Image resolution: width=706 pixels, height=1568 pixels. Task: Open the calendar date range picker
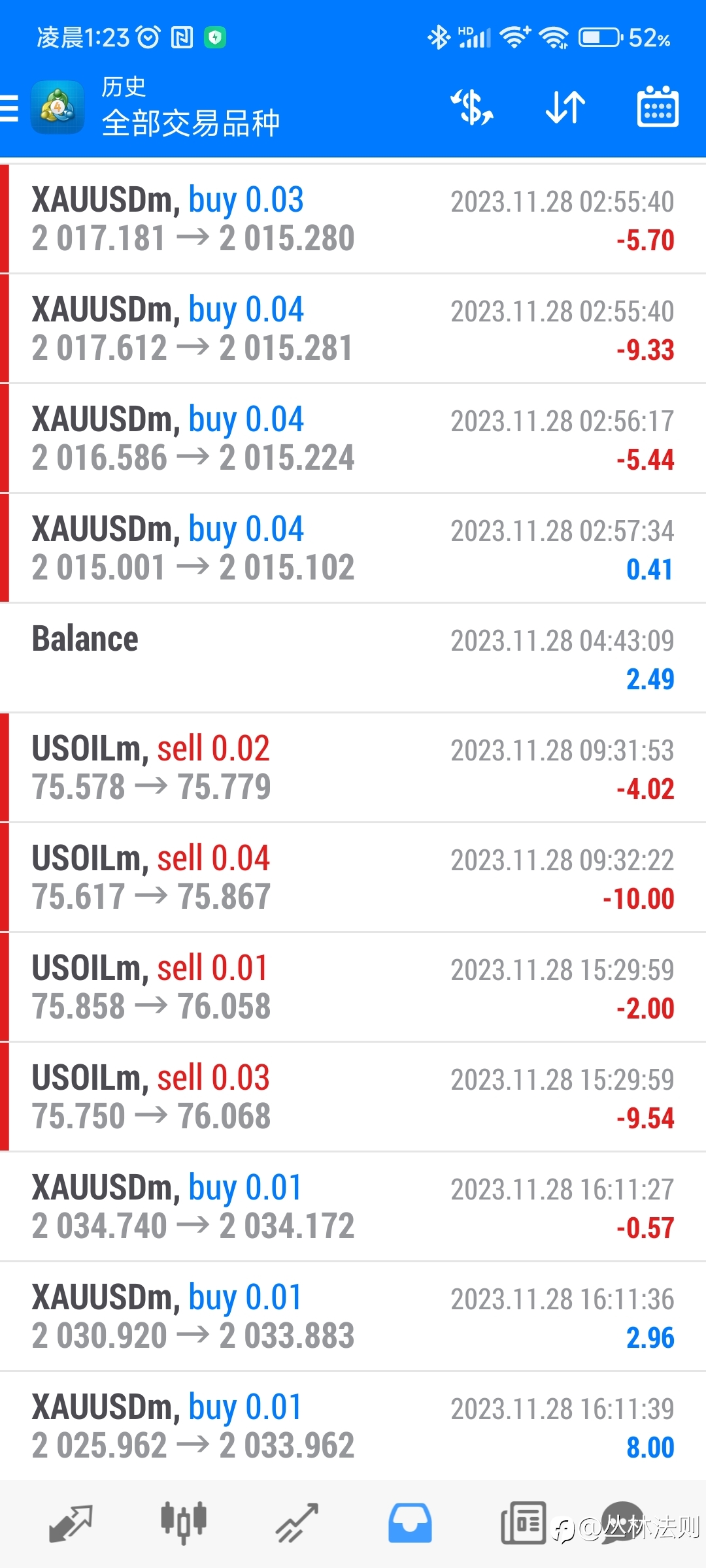tap(658, 106)
